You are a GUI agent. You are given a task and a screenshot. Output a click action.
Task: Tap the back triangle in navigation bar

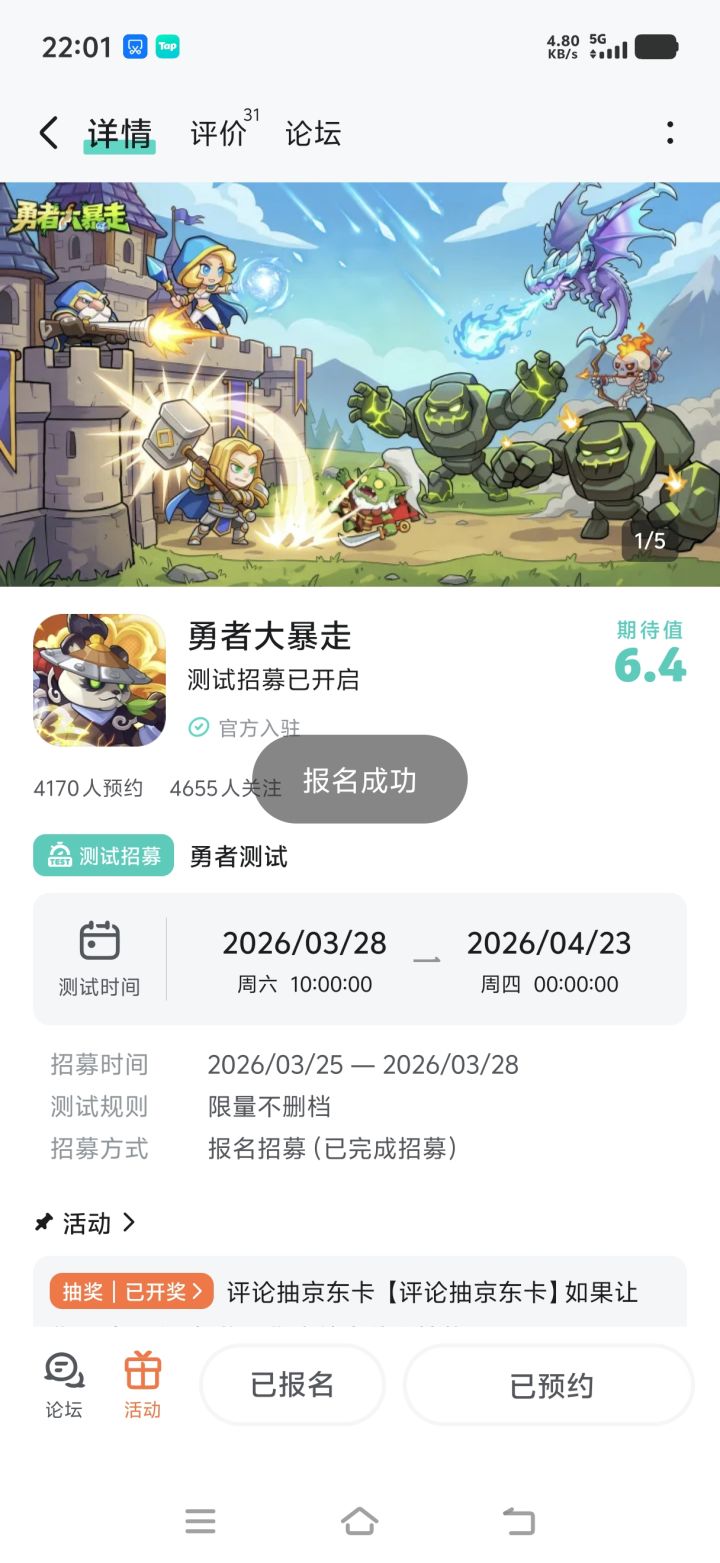tap(518, 1521)
